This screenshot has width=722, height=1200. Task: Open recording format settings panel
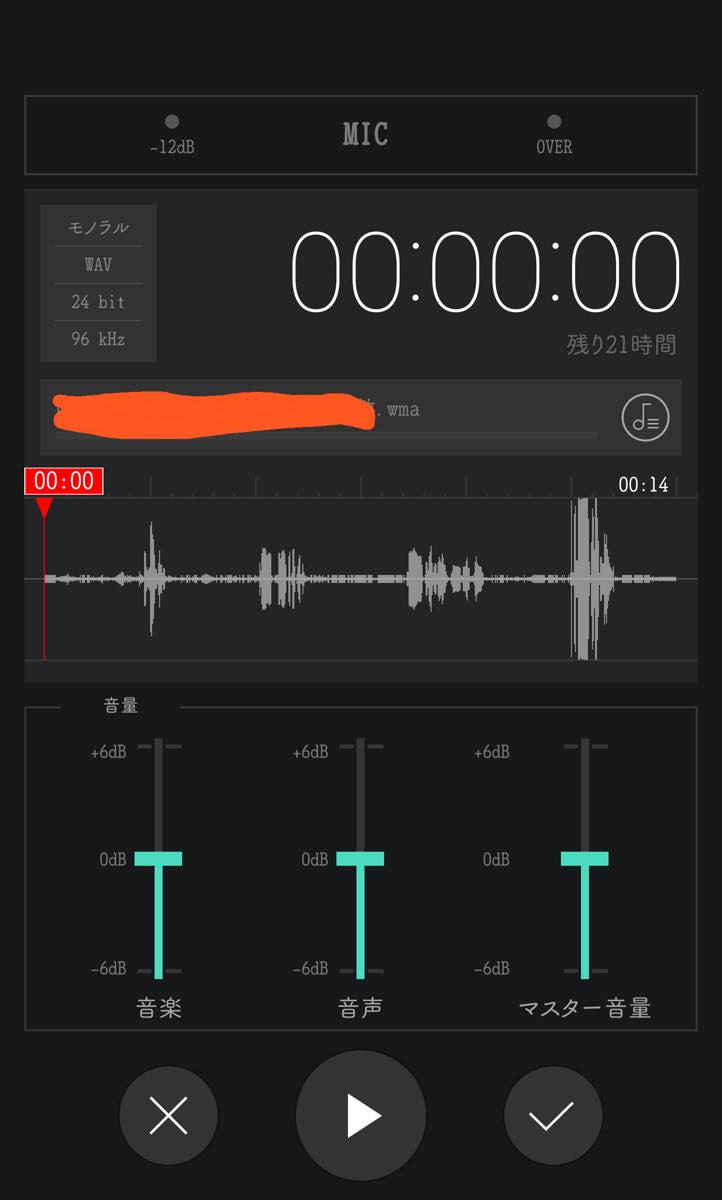click(98, 283)
